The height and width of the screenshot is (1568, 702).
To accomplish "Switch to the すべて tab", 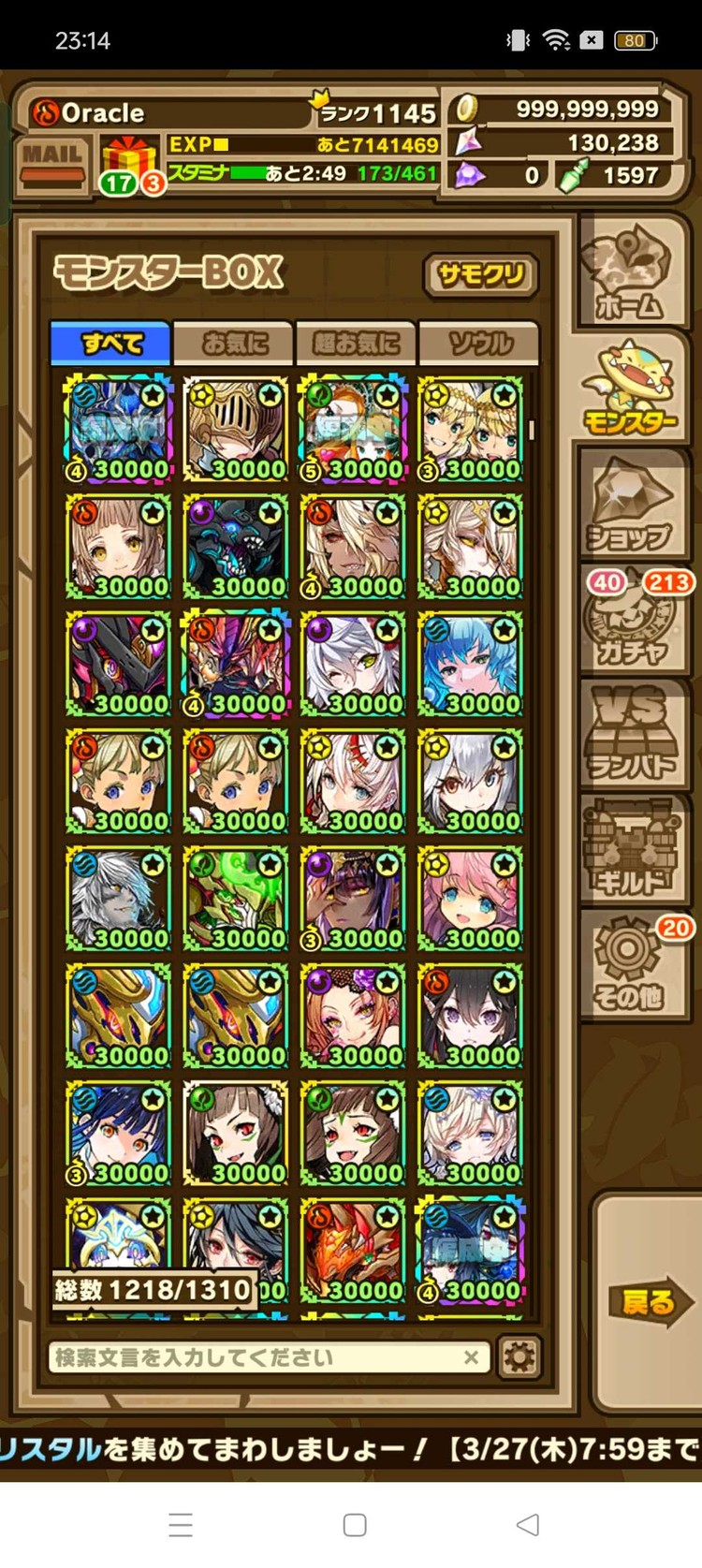I will (x=111, y=343).
